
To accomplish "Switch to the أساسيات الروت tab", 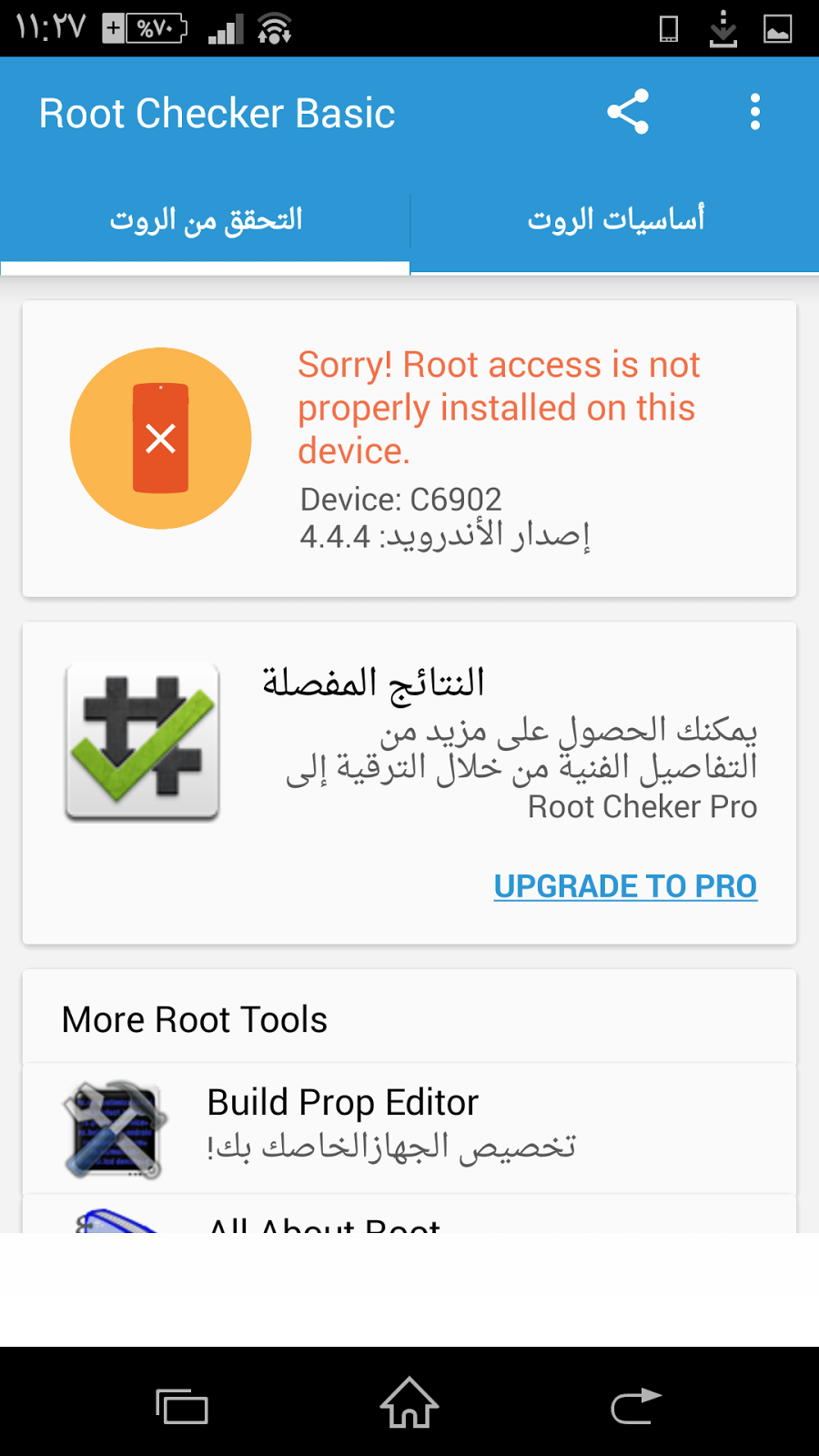I will click(615, 220).
